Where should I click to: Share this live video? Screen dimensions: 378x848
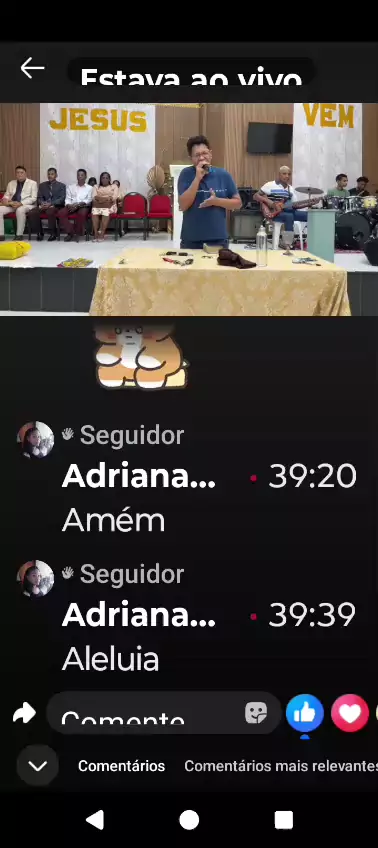point(24,713)
